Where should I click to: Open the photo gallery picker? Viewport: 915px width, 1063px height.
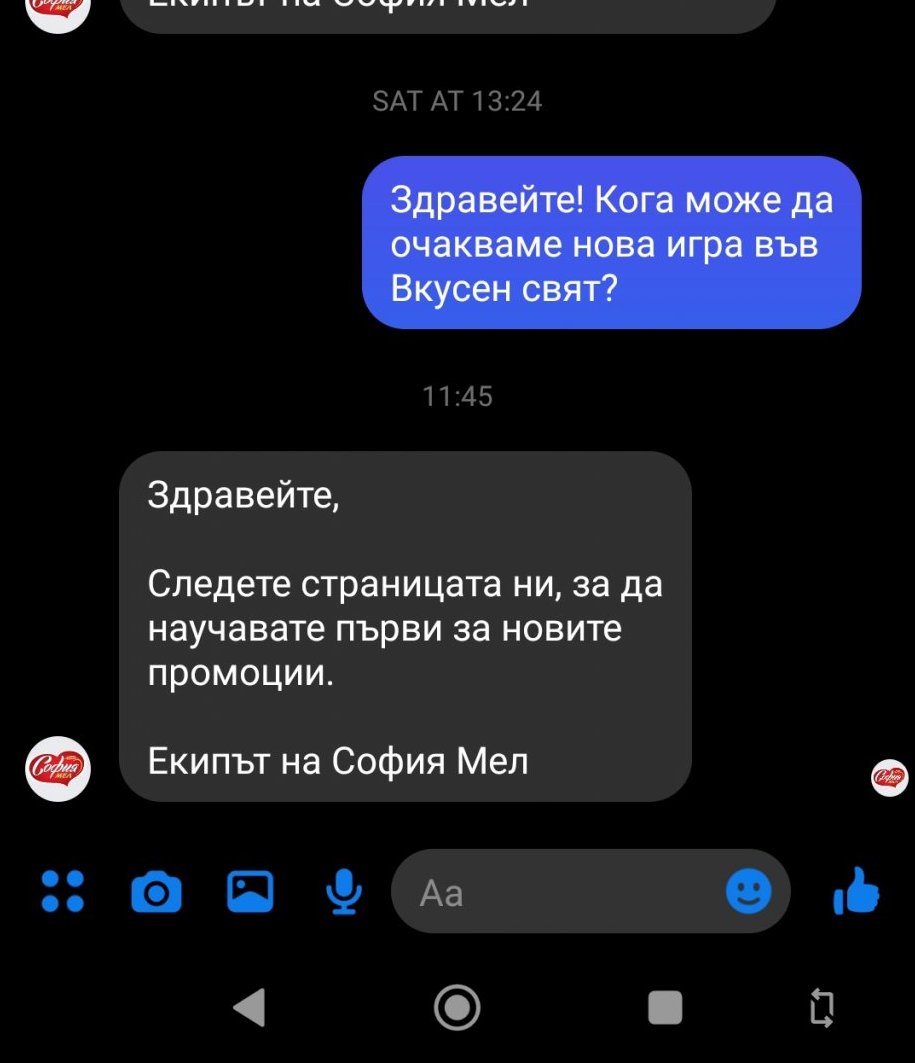(250, 891)
